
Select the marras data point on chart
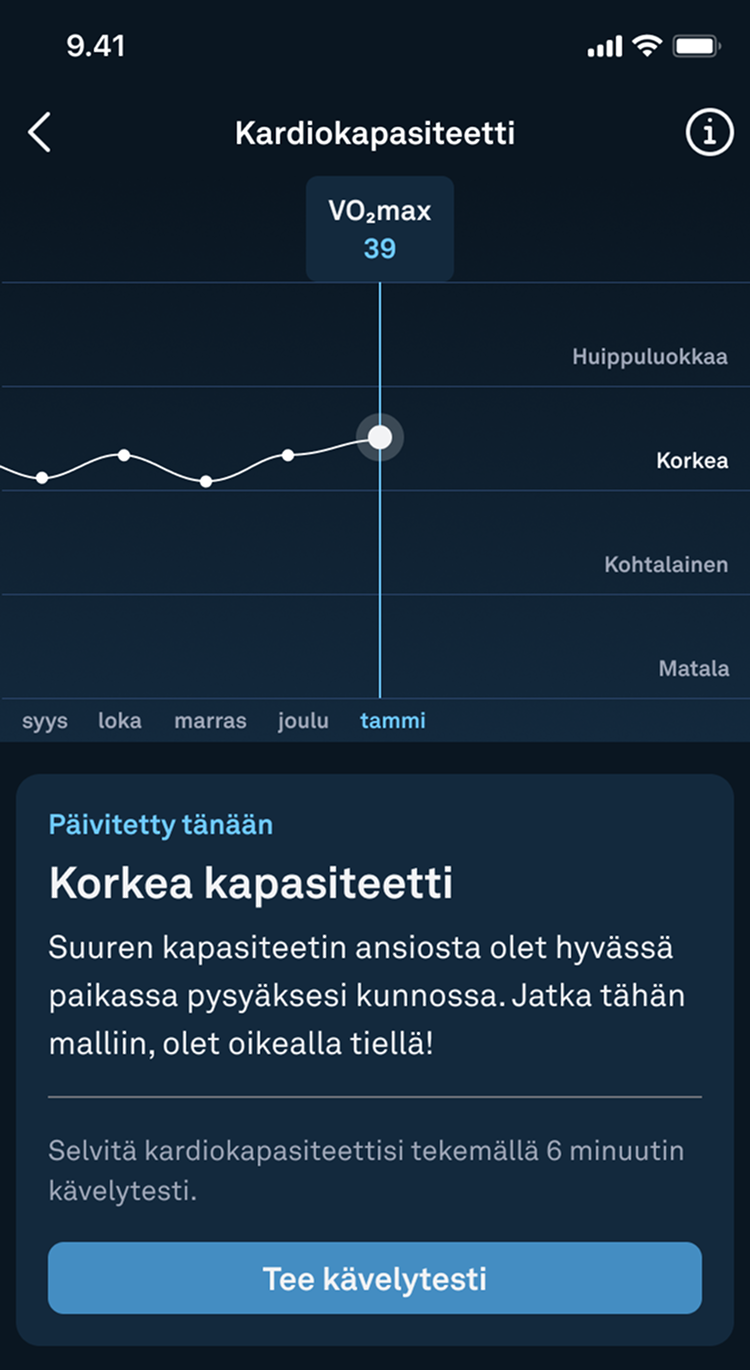(x=206, y=481)
